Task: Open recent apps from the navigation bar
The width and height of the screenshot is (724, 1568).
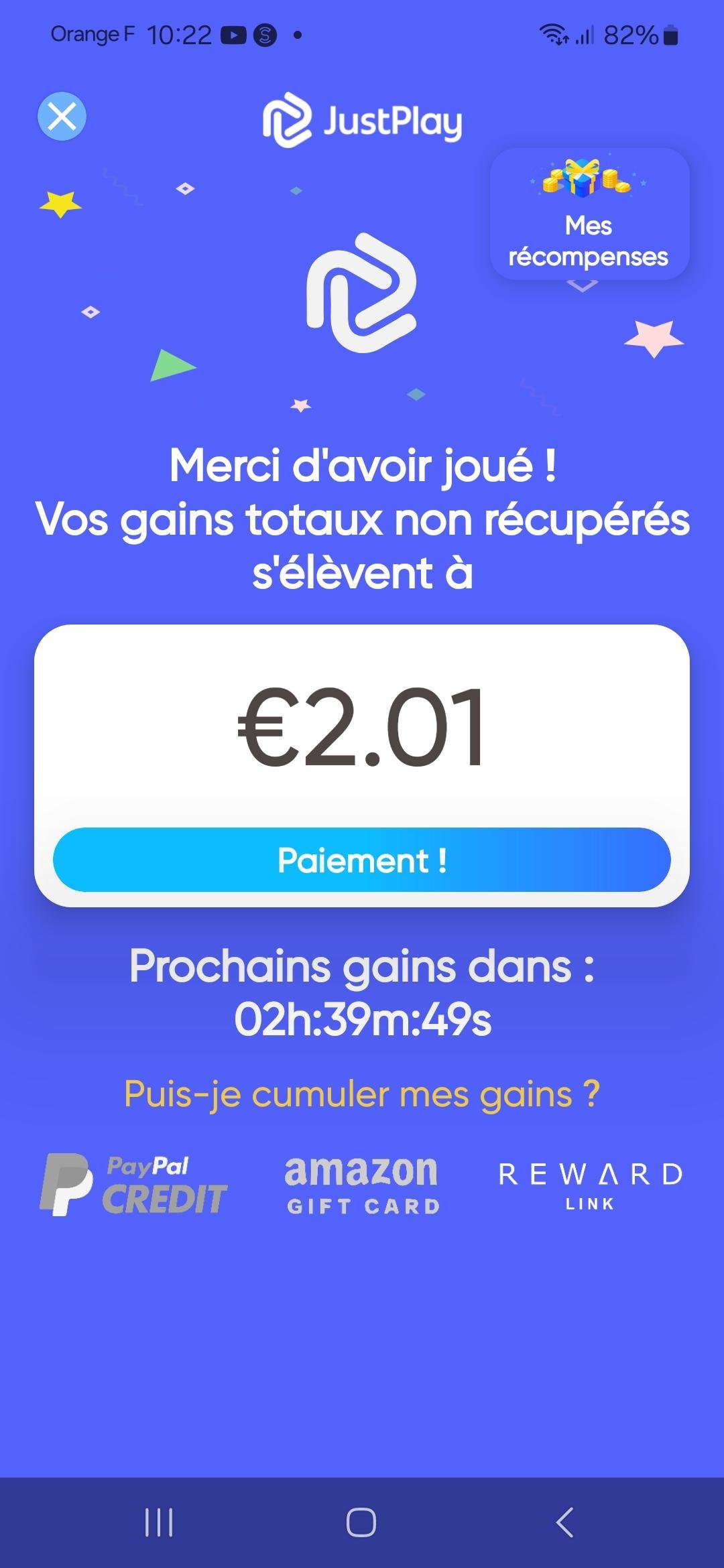Action: point(159,1522)
